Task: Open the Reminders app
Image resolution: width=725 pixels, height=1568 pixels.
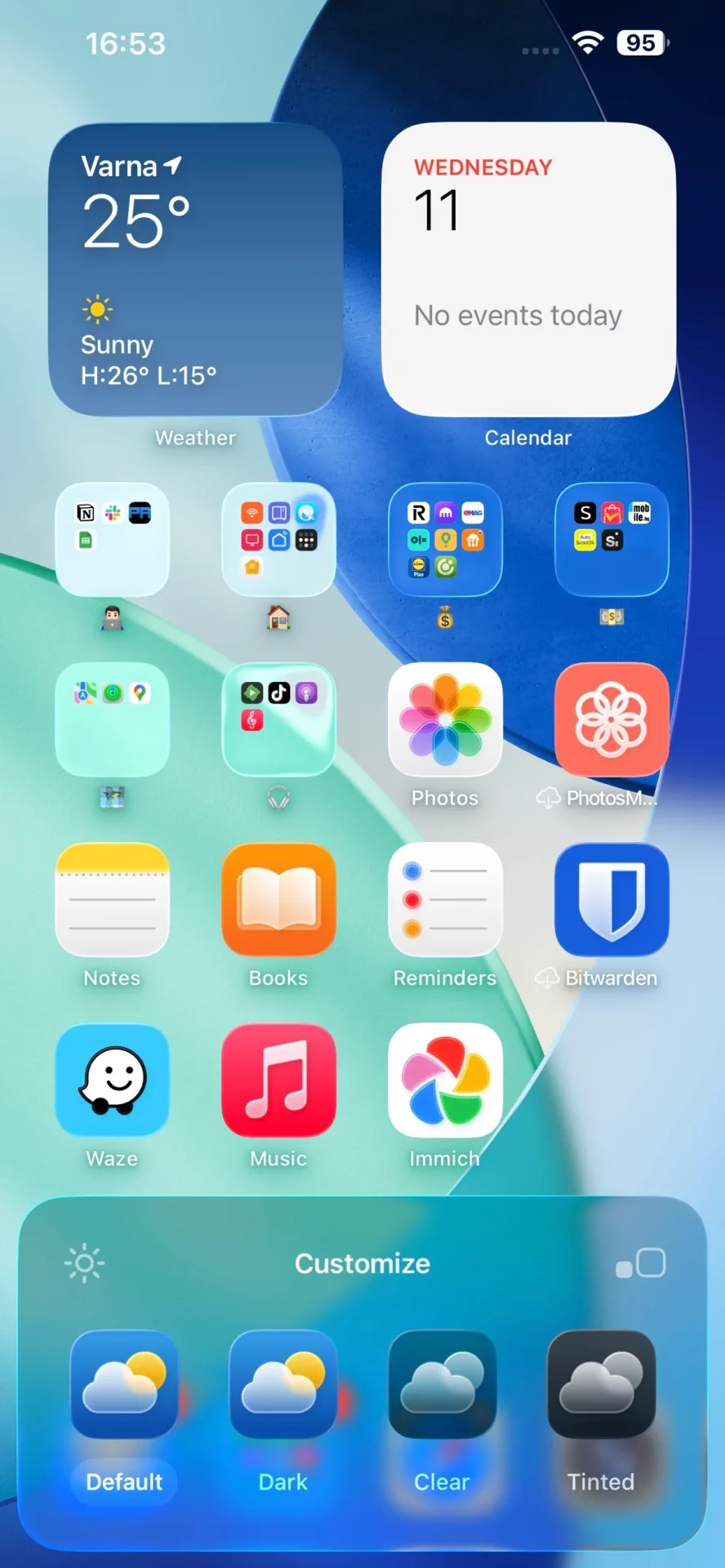Action: tap(445, 899)
